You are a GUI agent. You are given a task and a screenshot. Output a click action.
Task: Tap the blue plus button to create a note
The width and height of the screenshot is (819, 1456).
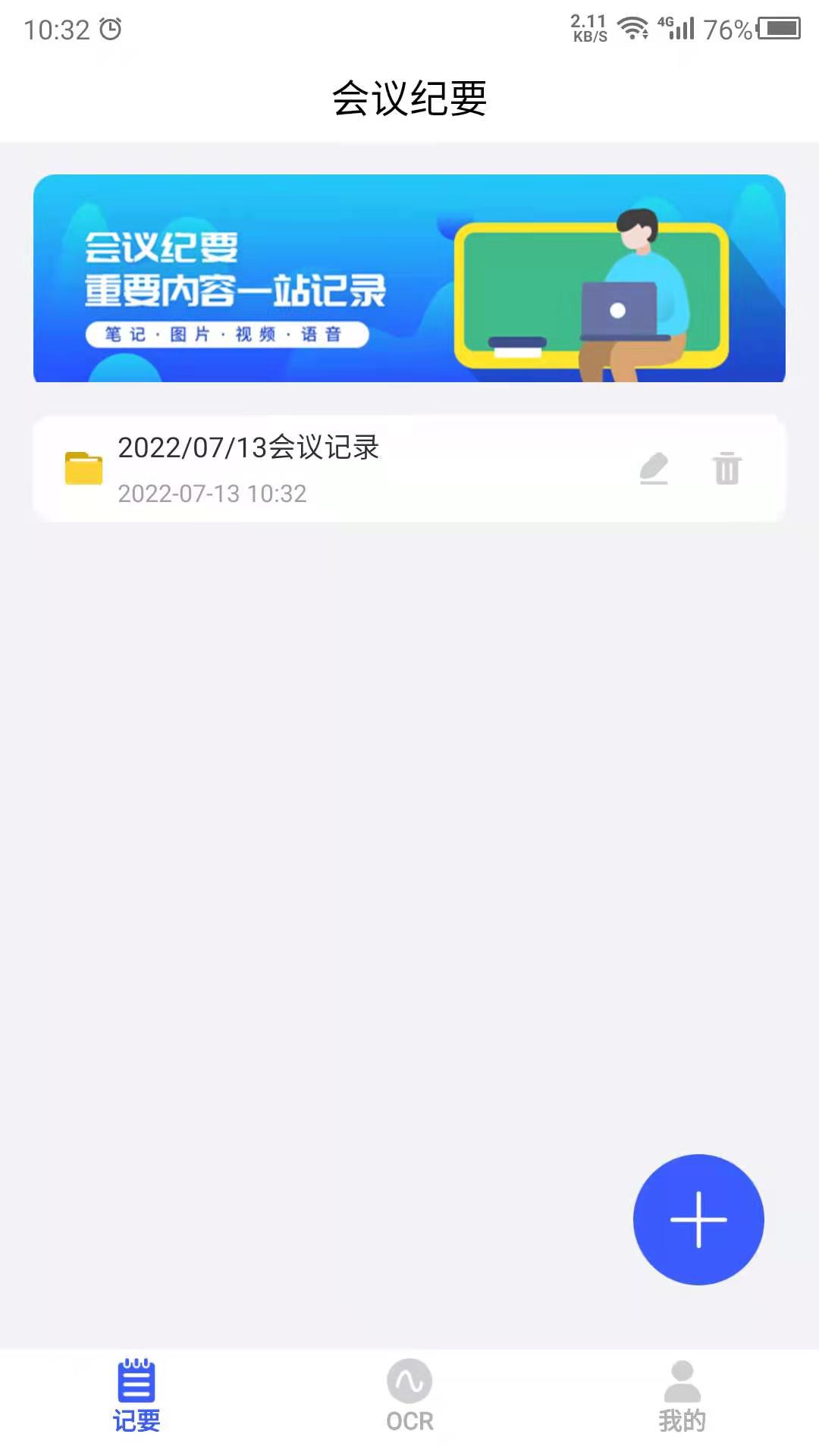[698, 1218]
